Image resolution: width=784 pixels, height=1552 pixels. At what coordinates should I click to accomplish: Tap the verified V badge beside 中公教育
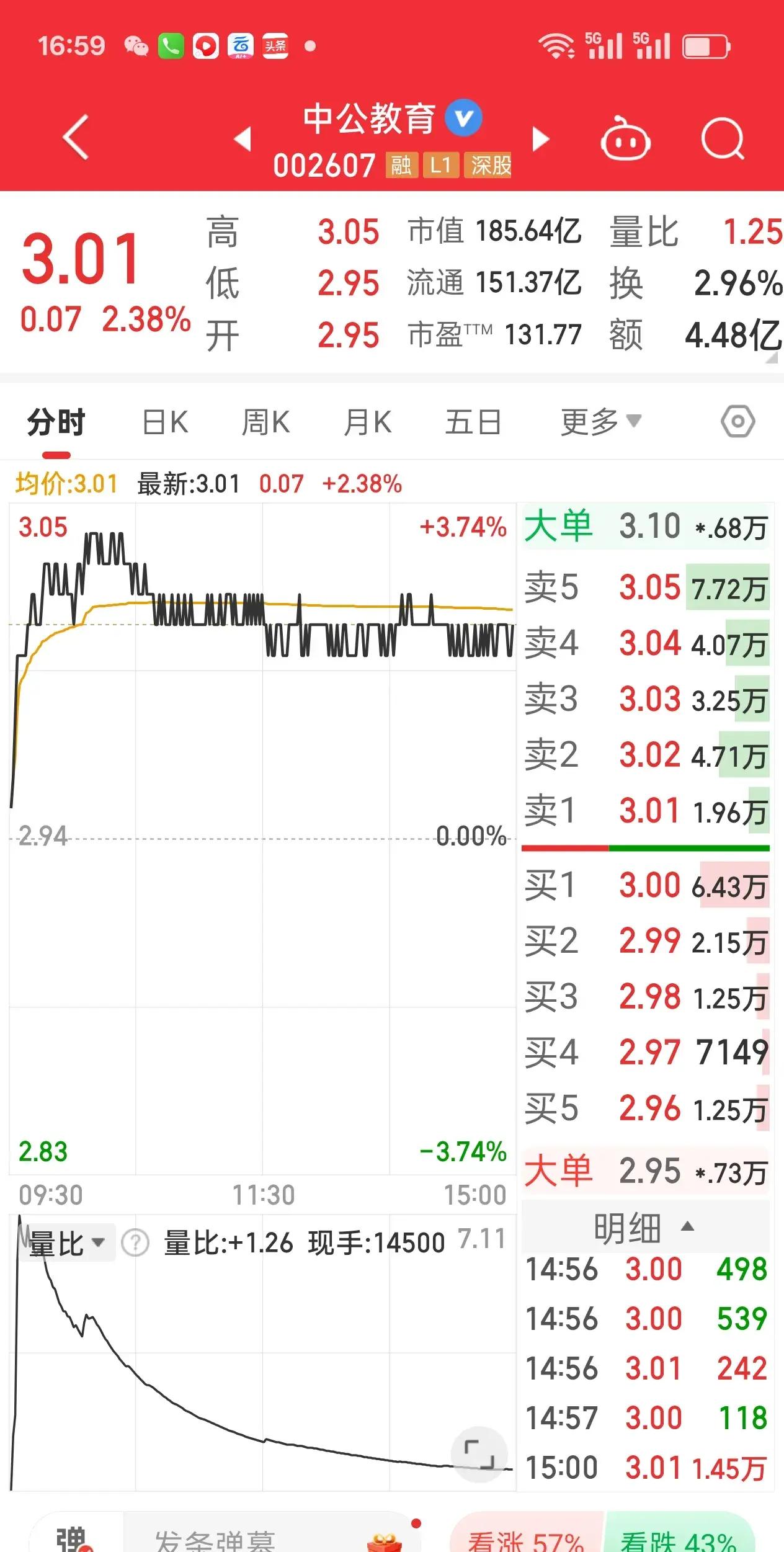[465, 118]
